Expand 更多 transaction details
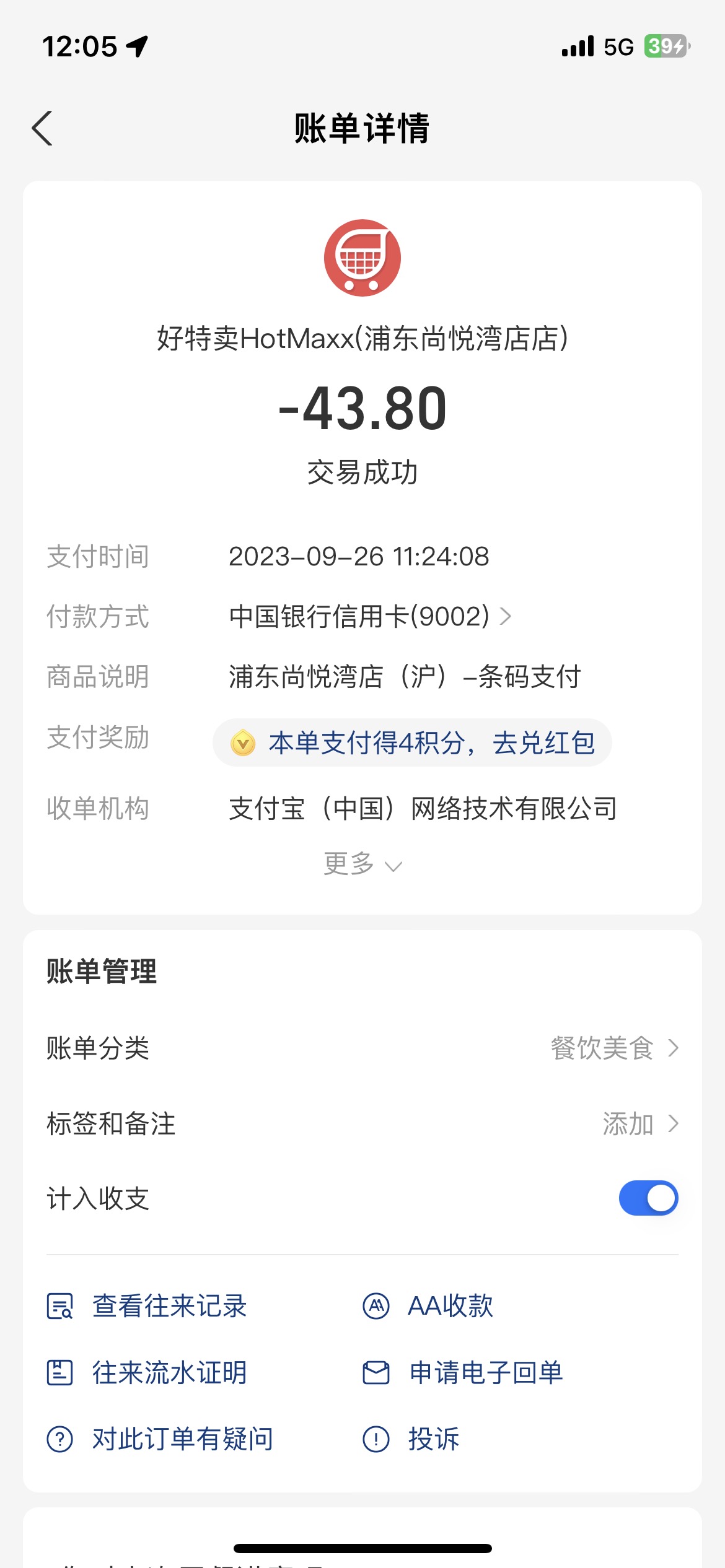 (362, 864)
